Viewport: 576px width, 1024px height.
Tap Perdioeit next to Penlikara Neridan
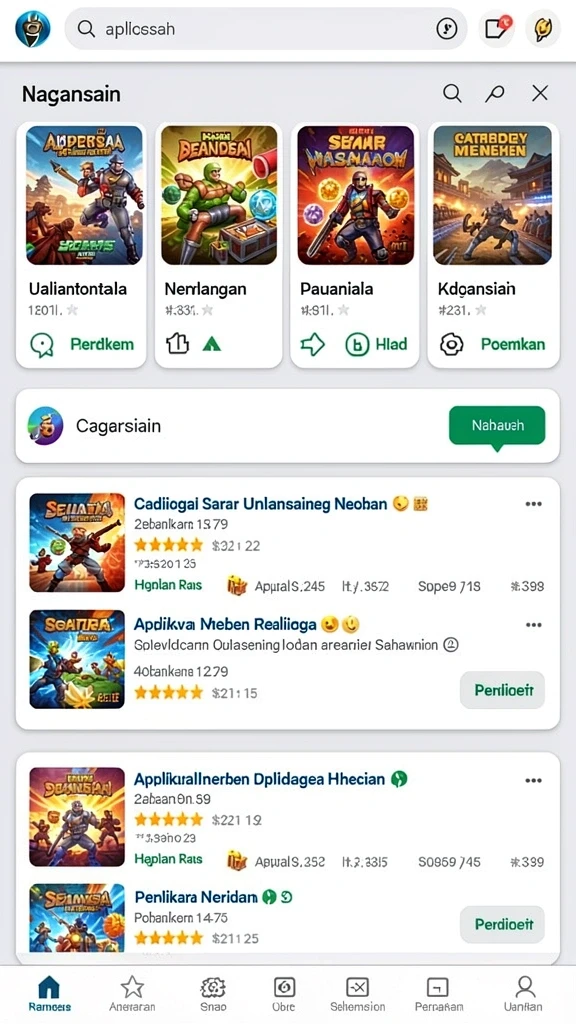pyautogui.click(x=502, y=924)
